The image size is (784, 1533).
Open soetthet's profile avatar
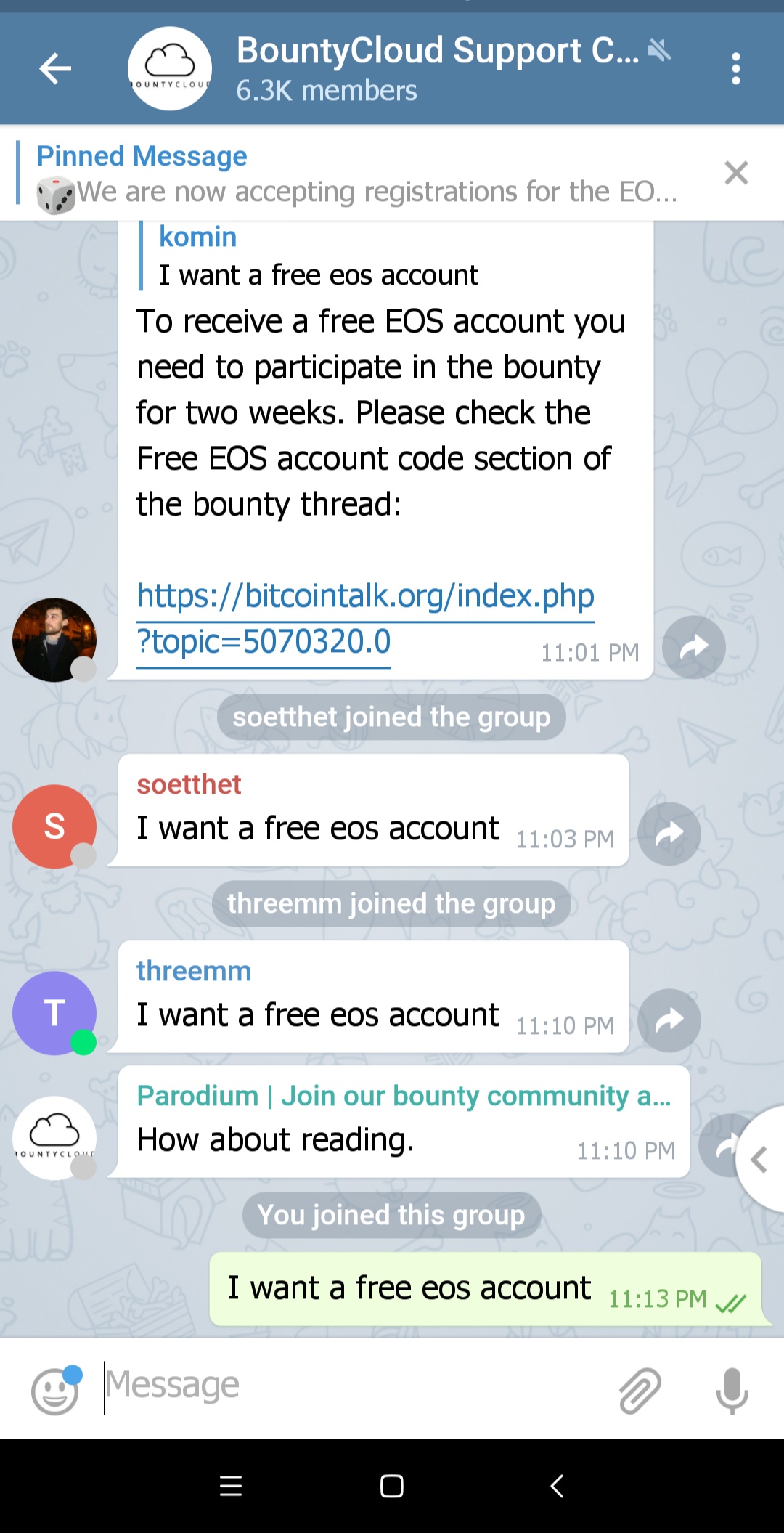point(54,826)
